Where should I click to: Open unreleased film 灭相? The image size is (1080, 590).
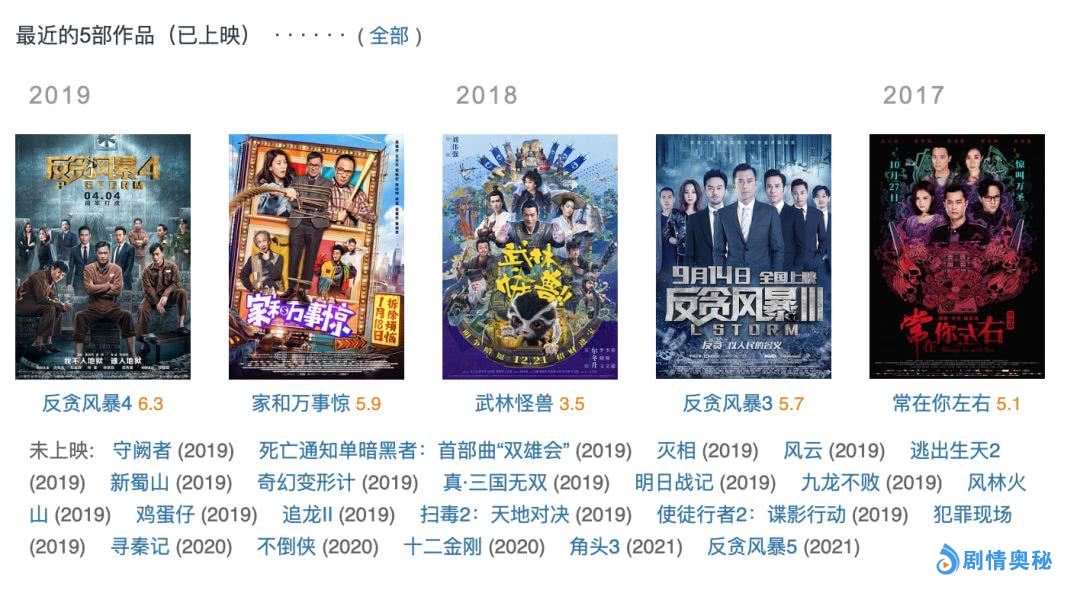[676, 451]
